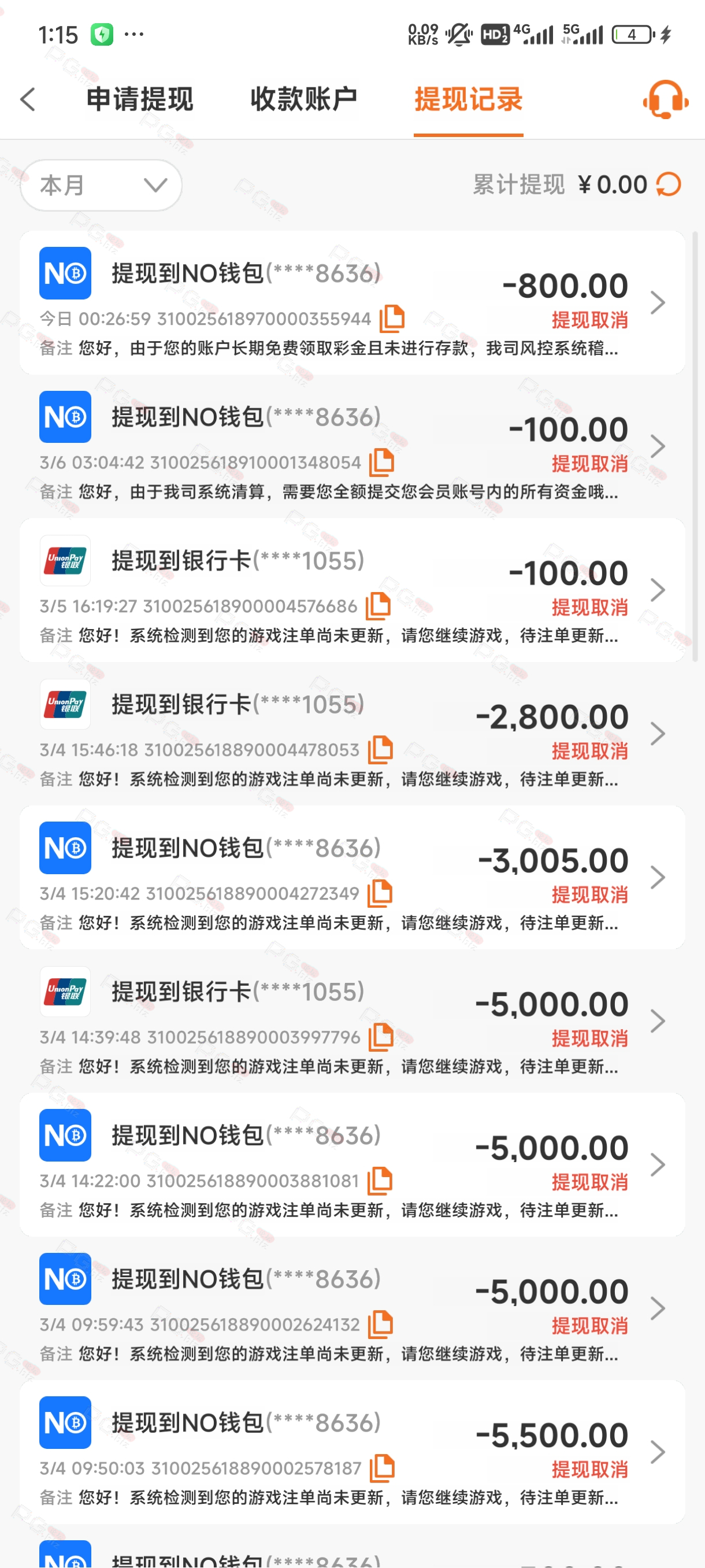
Task: Open the -3,005.00 NO wallet record
Action: (x=352, y=877)
